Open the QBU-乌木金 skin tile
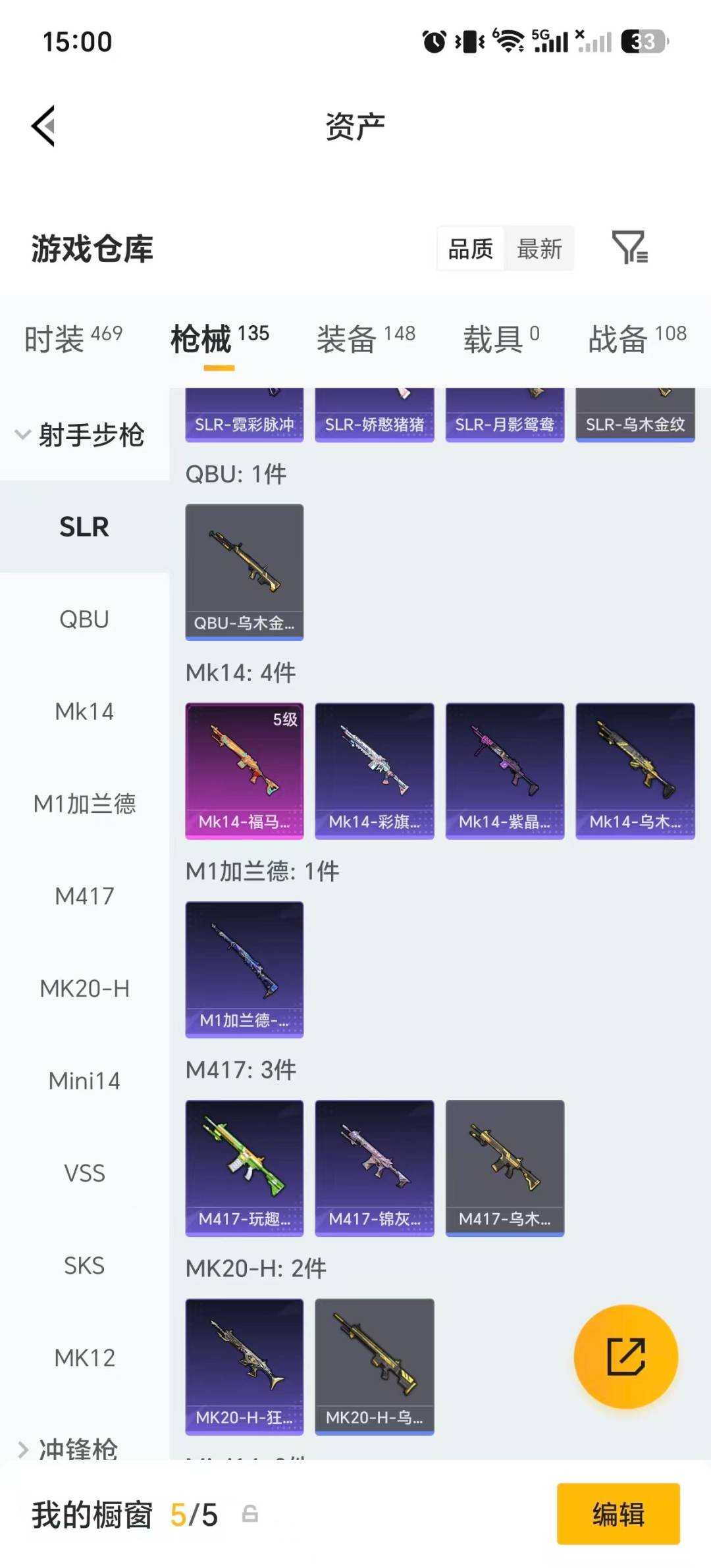 (244, 572)
